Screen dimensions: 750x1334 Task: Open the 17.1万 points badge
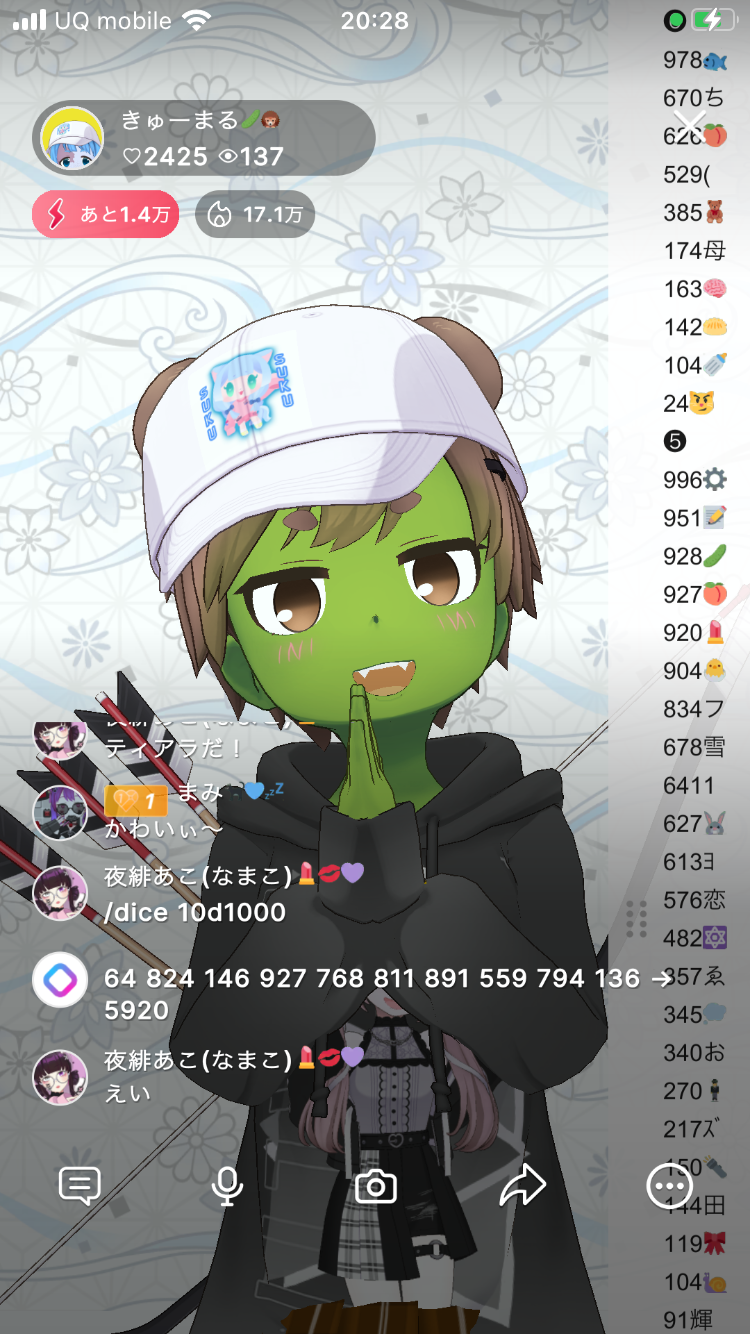pos(255,215)
